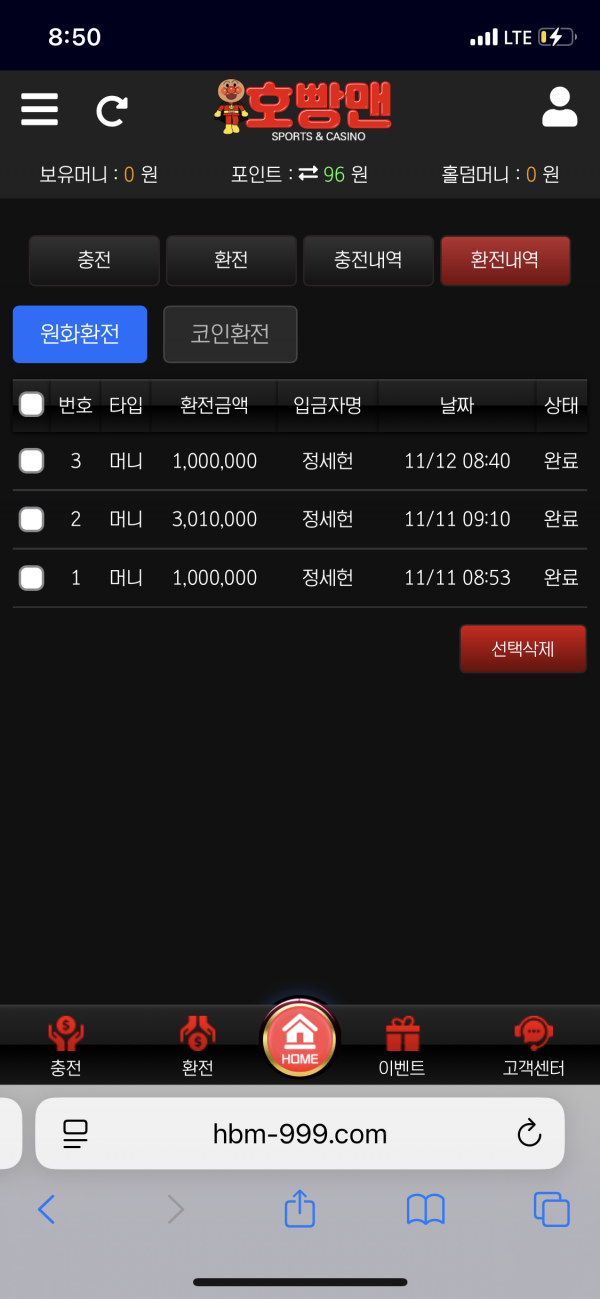Tap the browser share icon
The height and width of the screenshot is (1299, 600).
click(300, 1210)
